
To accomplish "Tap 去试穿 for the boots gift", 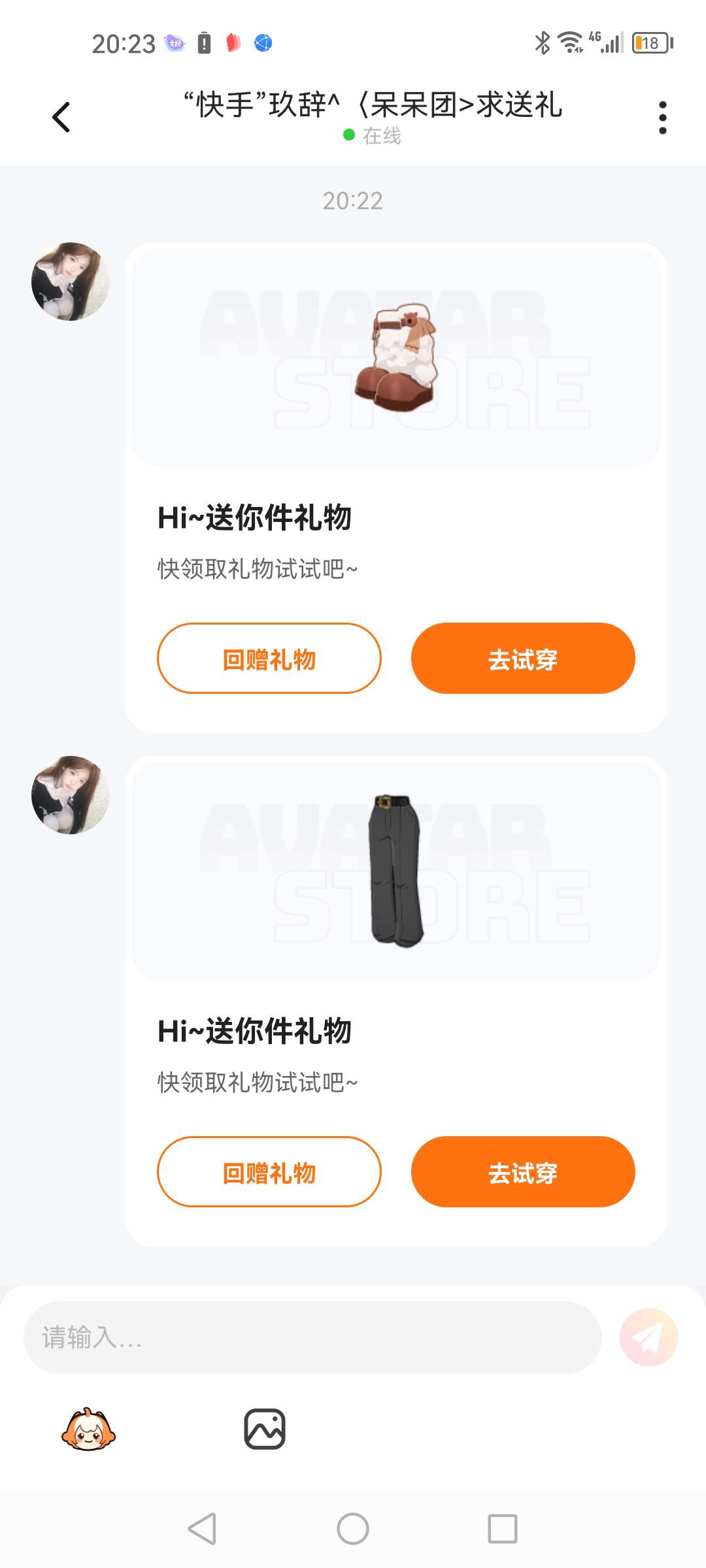I will coord(522,659).
